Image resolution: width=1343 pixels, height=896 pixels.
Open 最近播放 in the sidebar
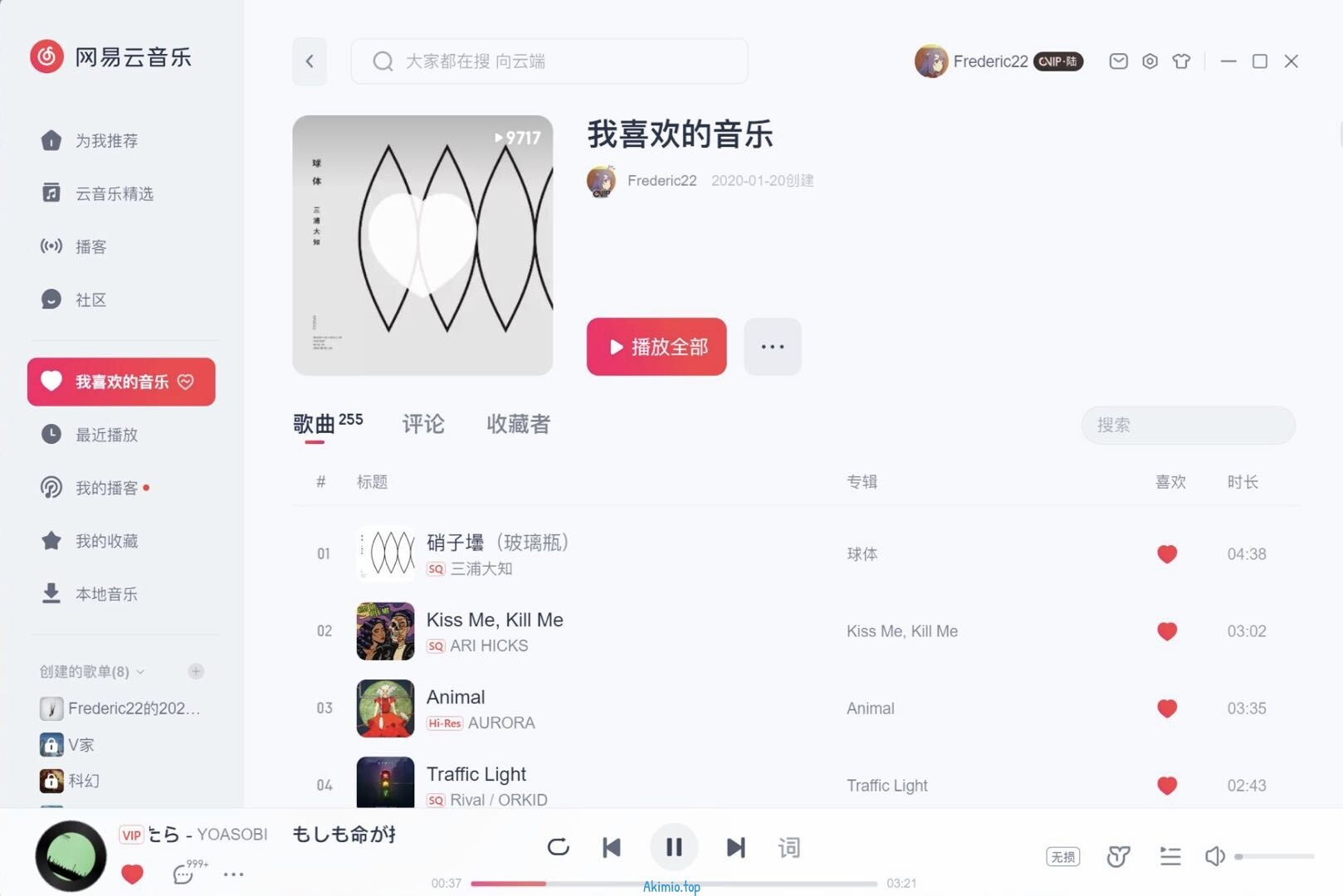[106, 435]
